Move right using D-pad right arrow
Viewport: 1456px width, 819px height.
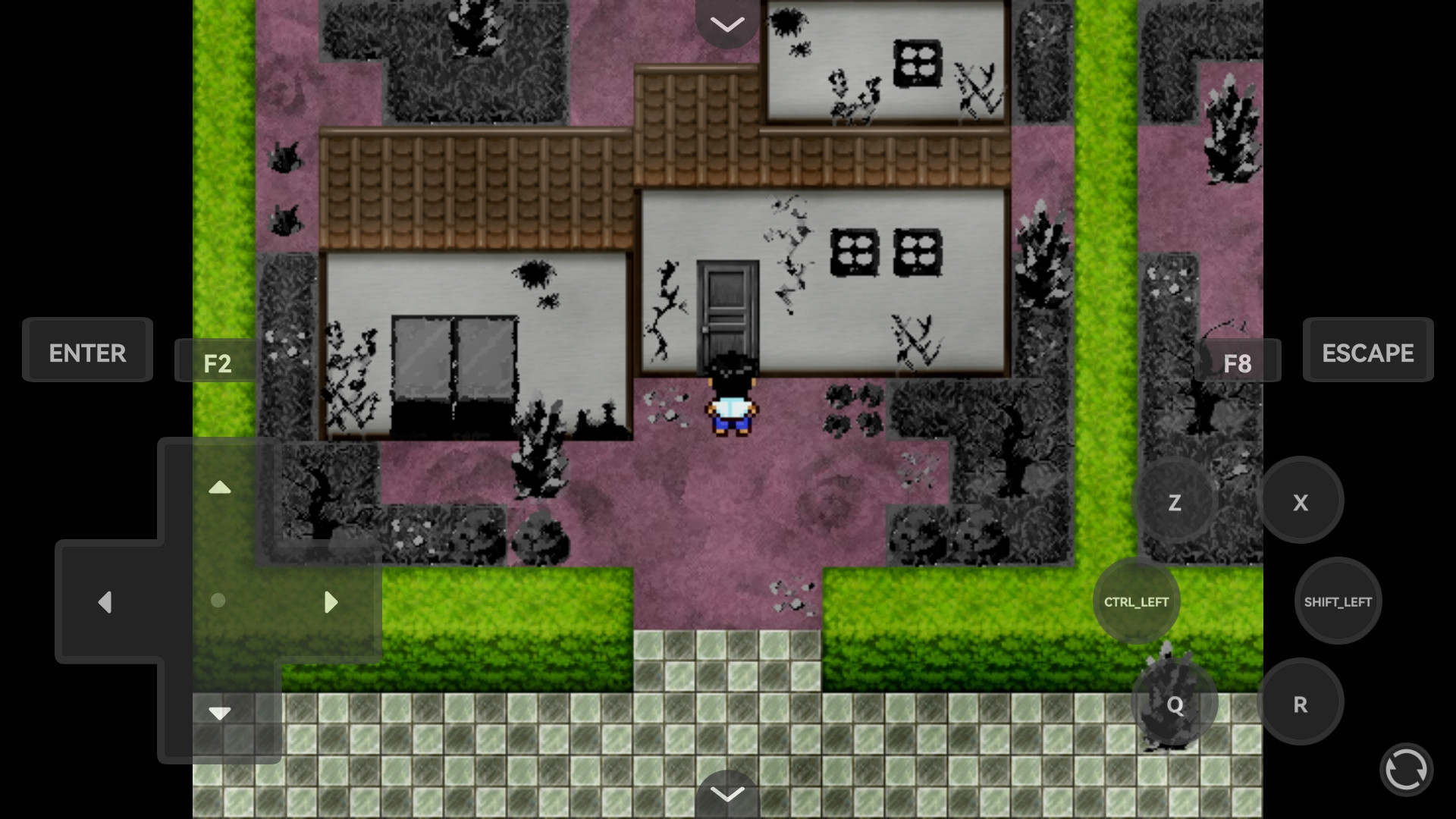coord(331,602)
